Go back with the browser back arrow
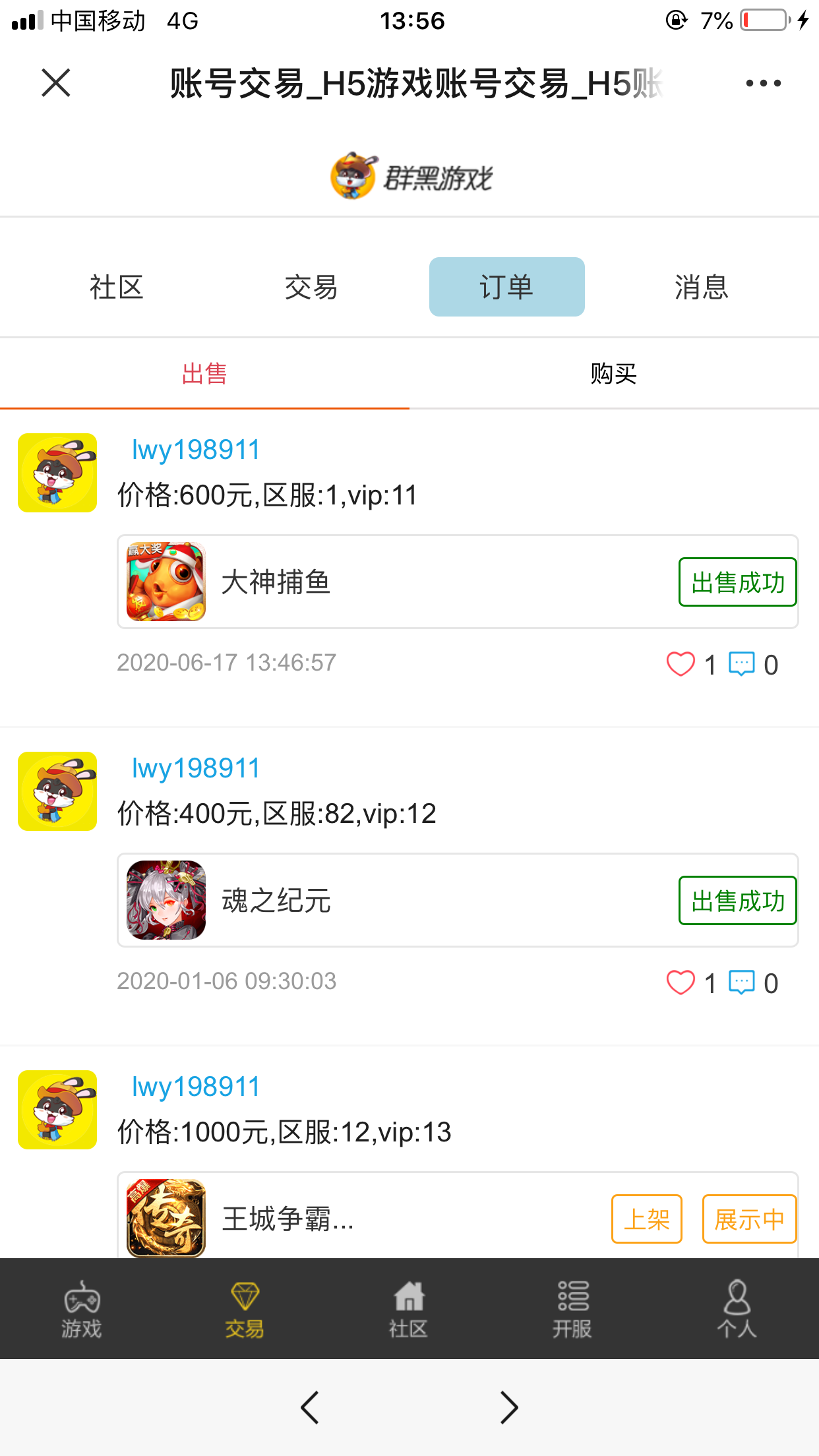 click(x=310, y=1408)
